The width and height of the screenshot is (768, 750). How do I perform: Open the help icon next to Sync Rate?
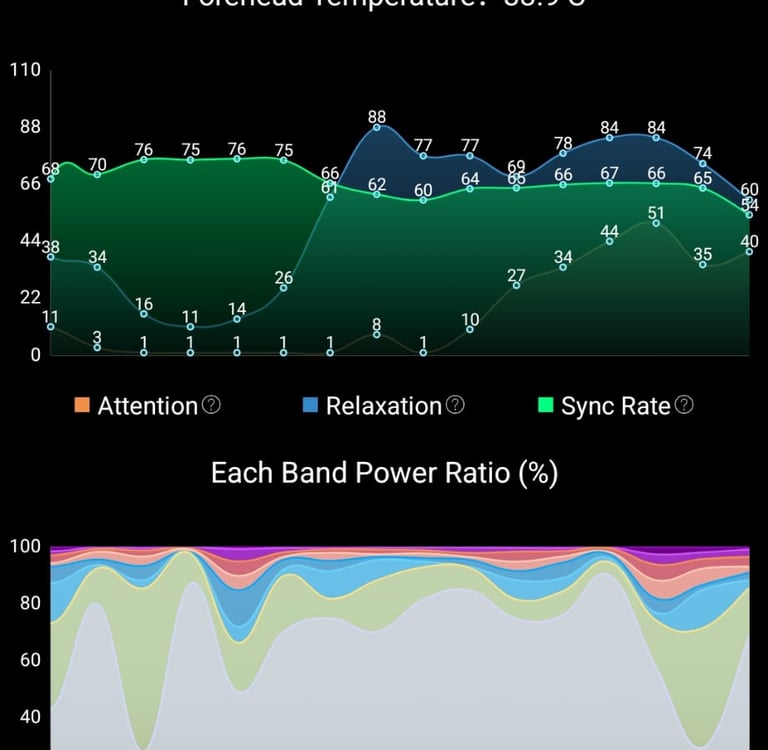(x=684, y=405)
